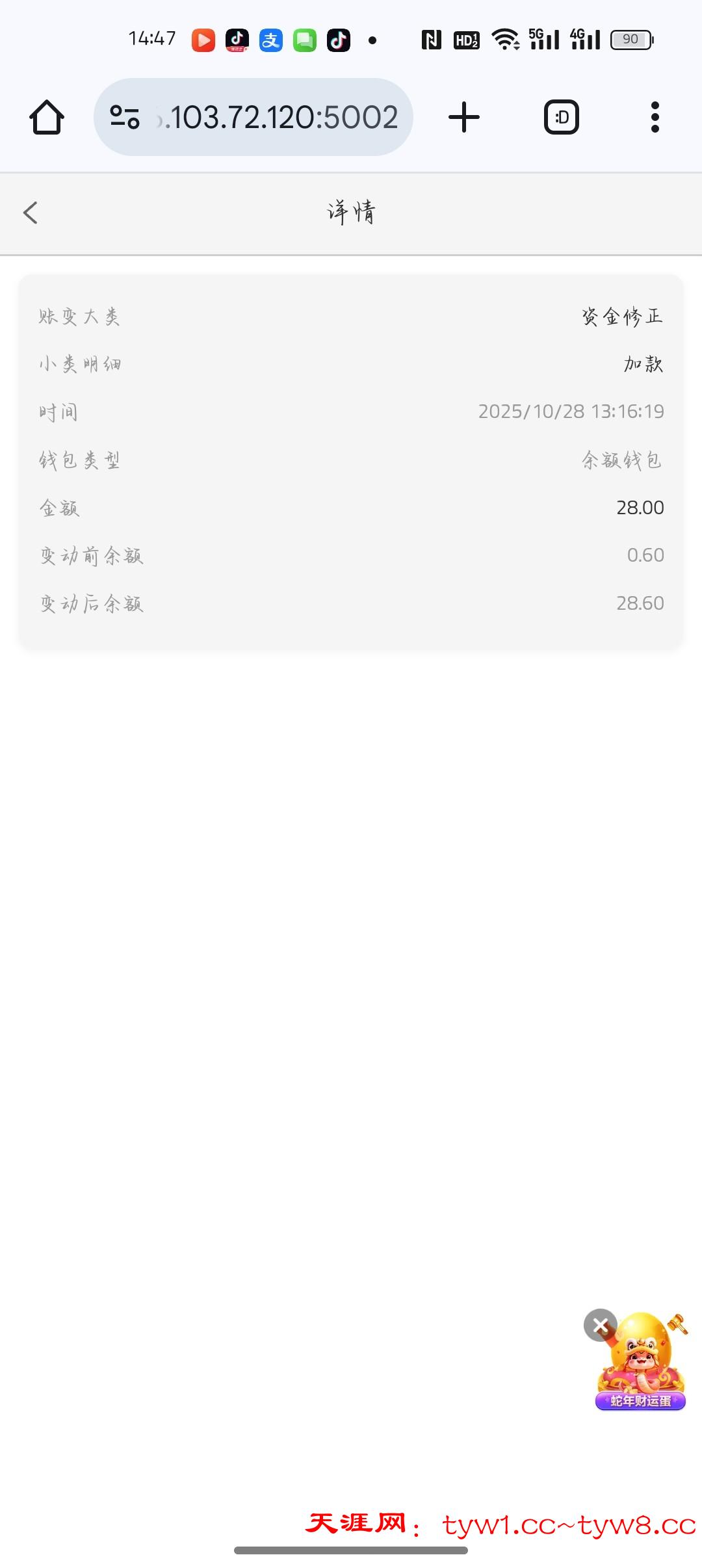
Task: Open the browser tab switcher
Action: pos(562,117)
